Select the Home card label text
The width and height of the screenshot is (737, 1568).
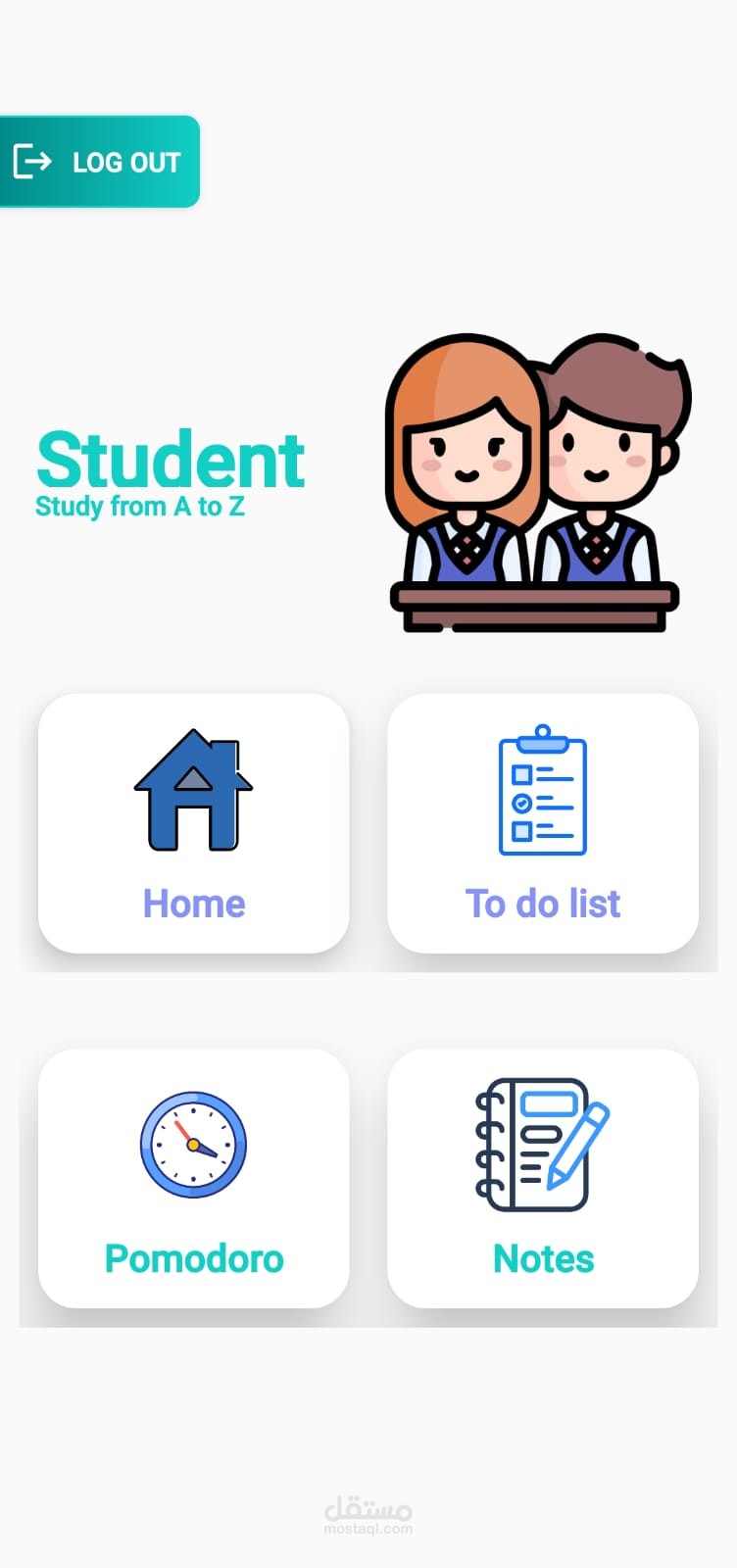192,903
